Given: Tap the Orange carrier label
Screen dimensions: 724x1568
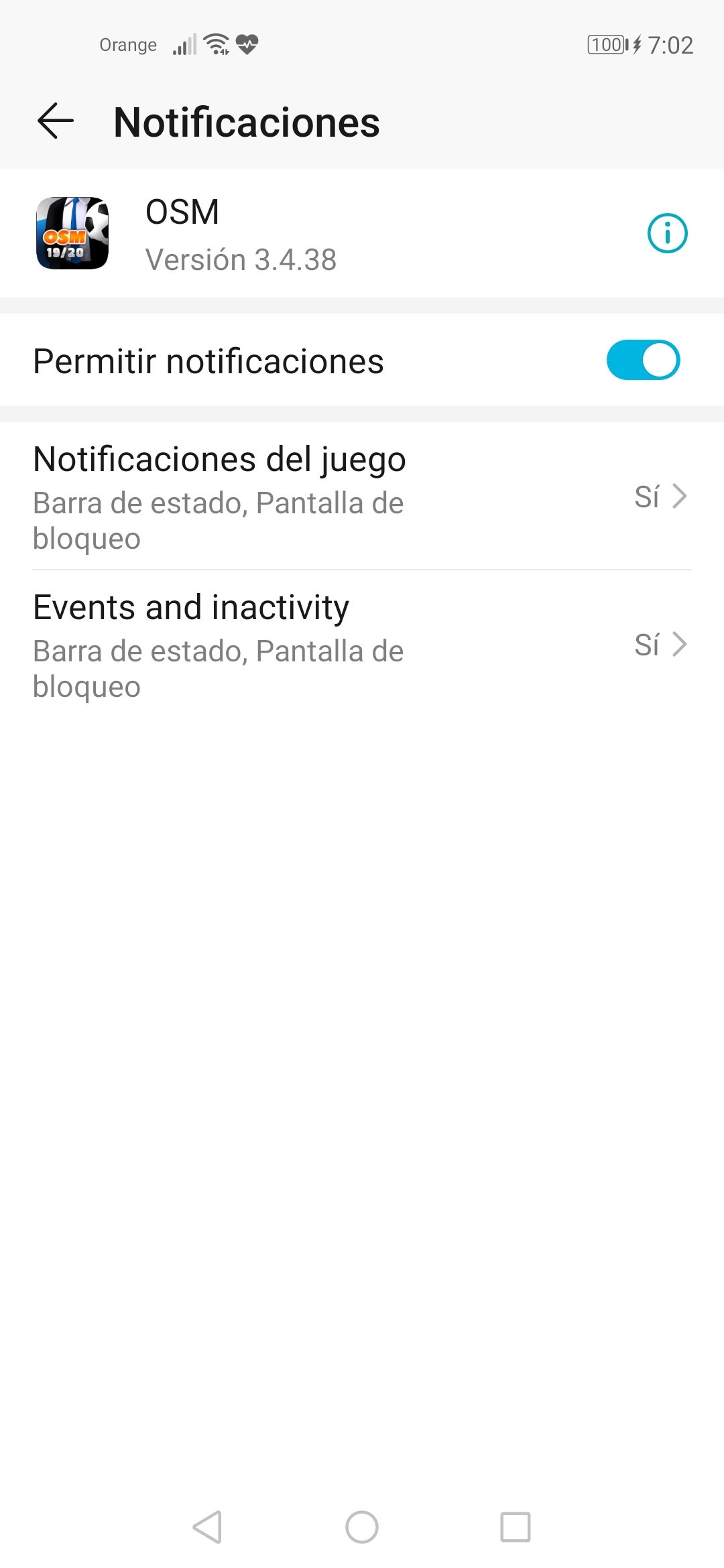Looking at the screenshot, I should pos(128,45).
